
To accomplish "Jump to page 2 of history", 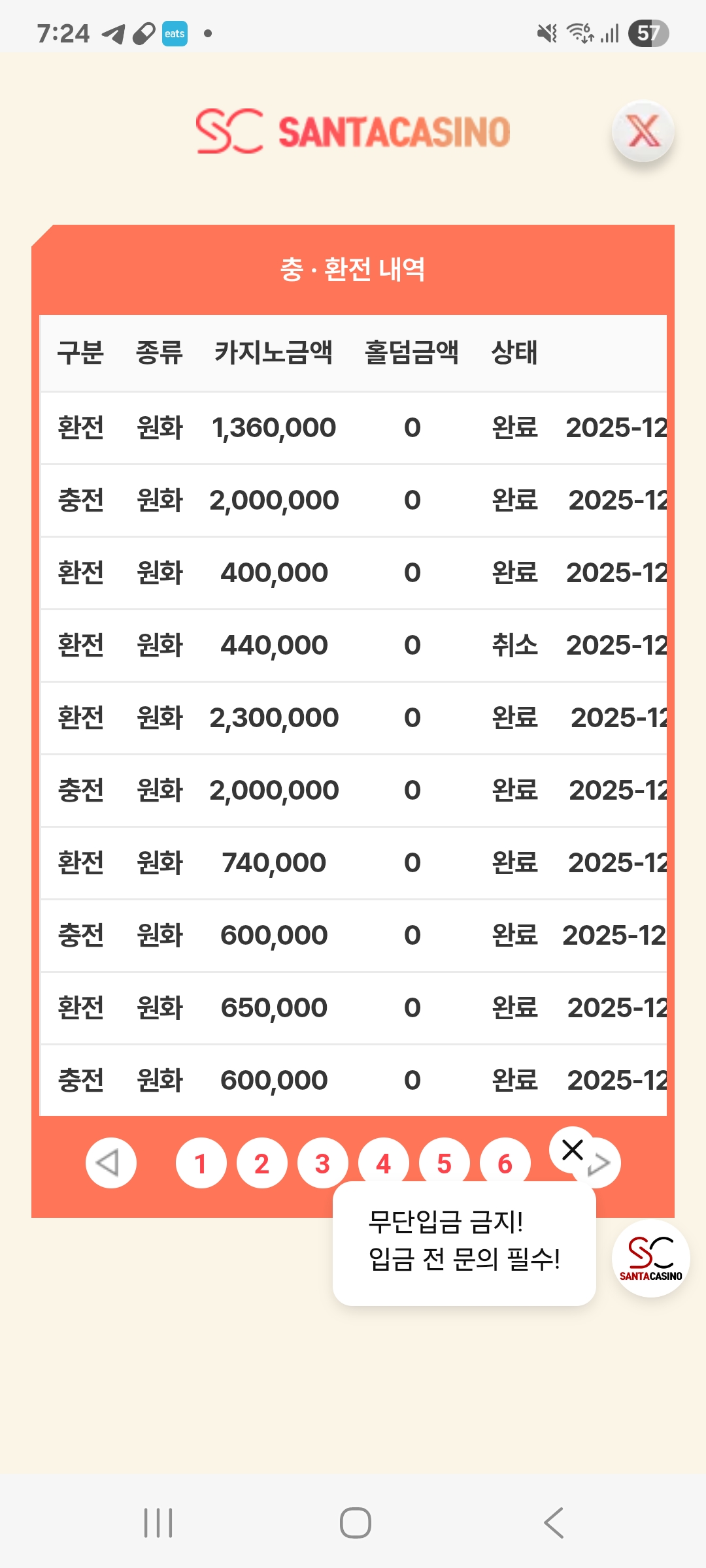I will 261,1163.
